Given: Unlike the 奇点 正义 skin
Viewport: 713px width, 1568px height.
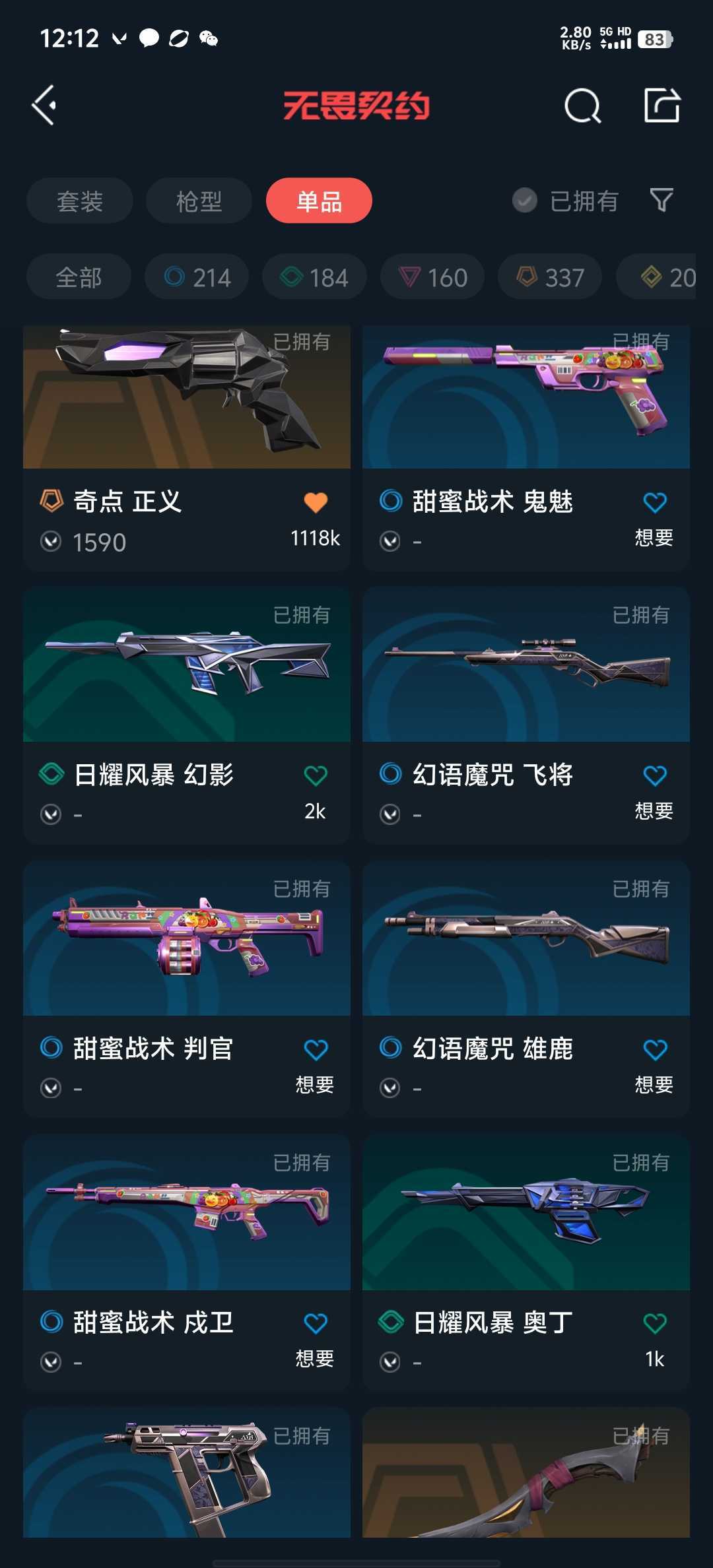Looking at the screenshot, I should (316, 503).
